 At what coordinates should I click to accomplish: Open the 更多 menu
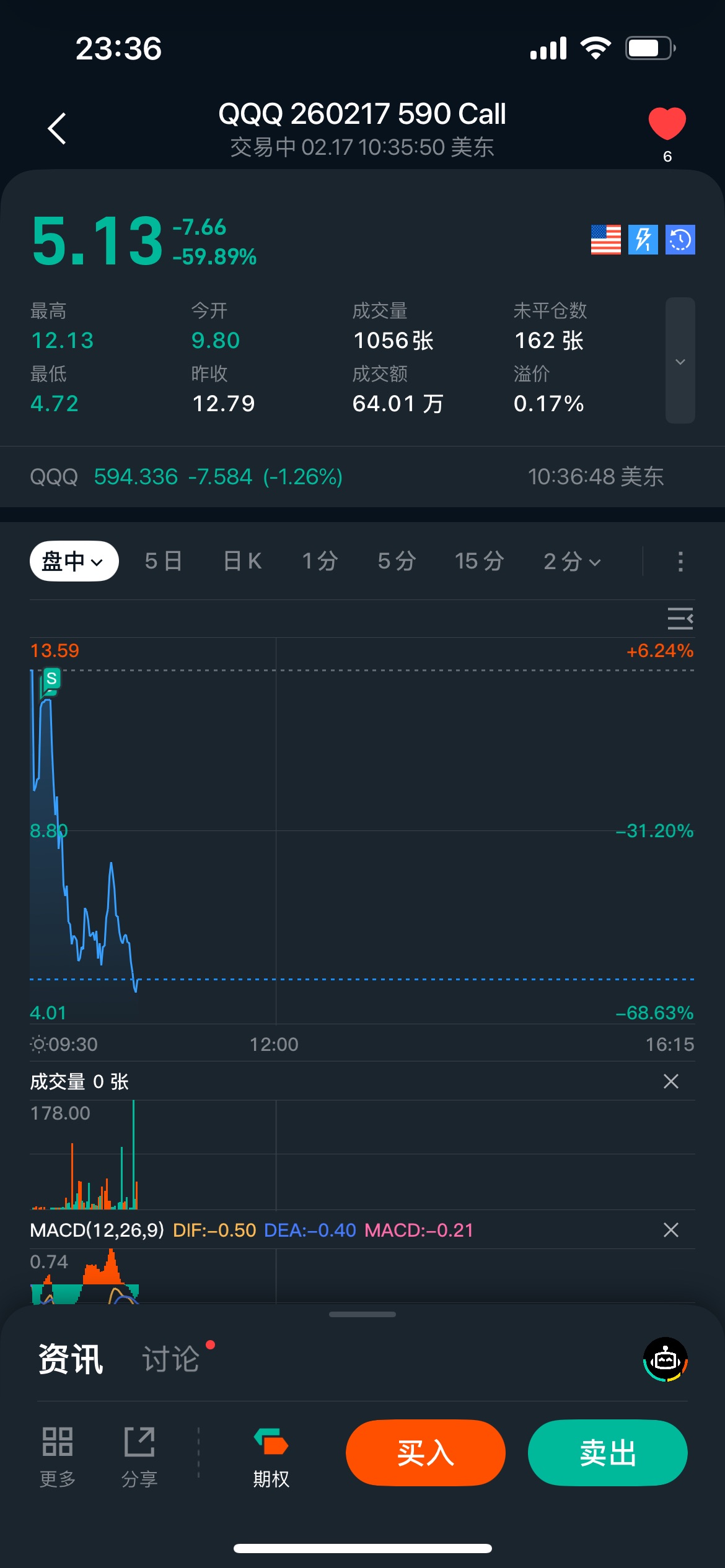tap(58, 1455)
